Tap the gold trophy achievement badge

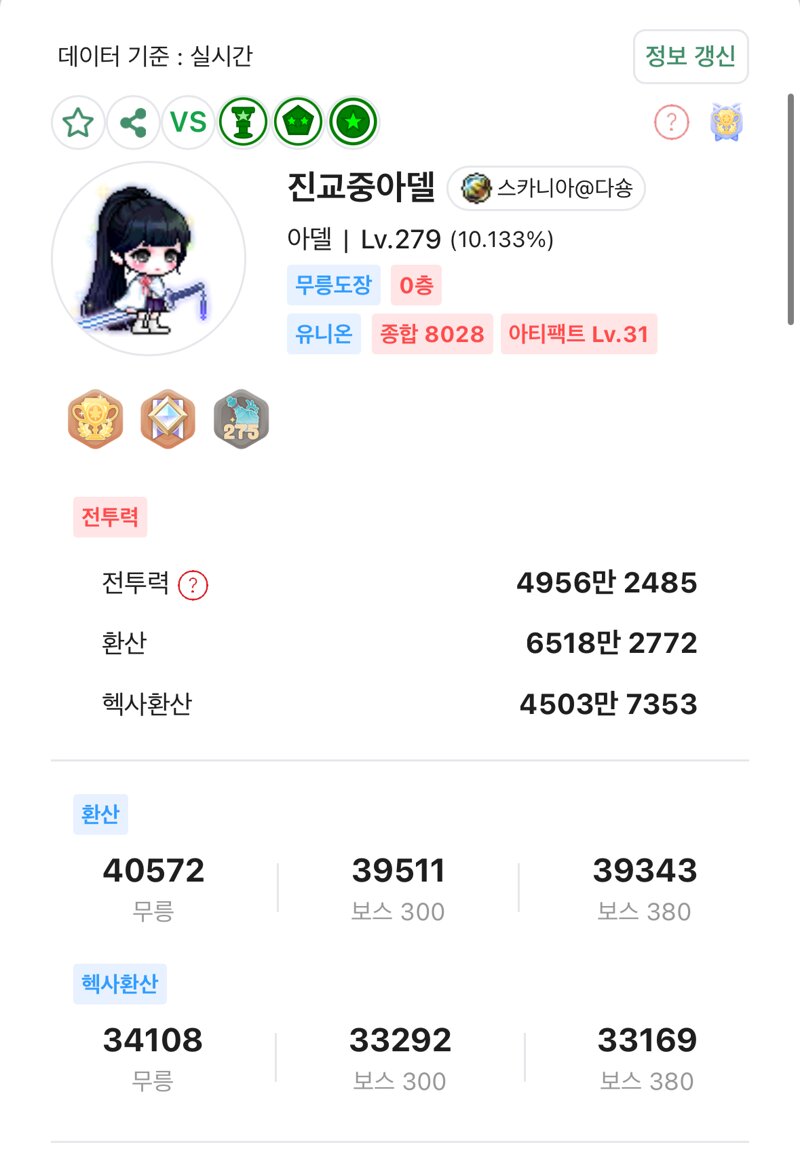[x=95, y=419]
